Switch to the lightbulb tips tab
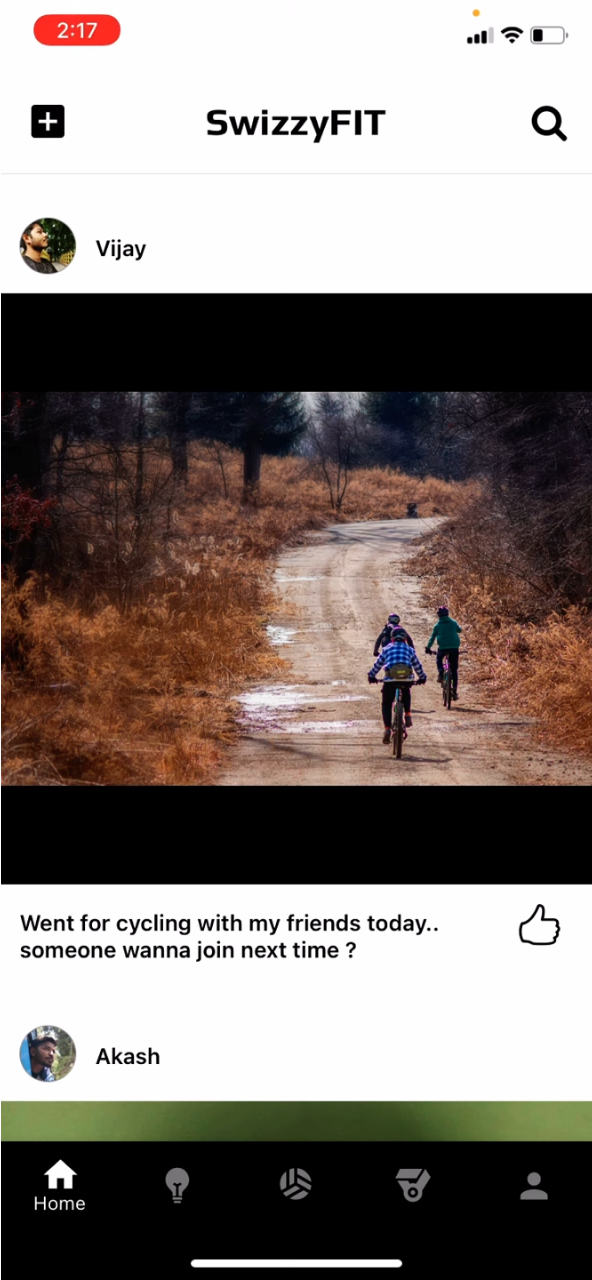This screenshot has width=592, height=1280. (177, 1186)
